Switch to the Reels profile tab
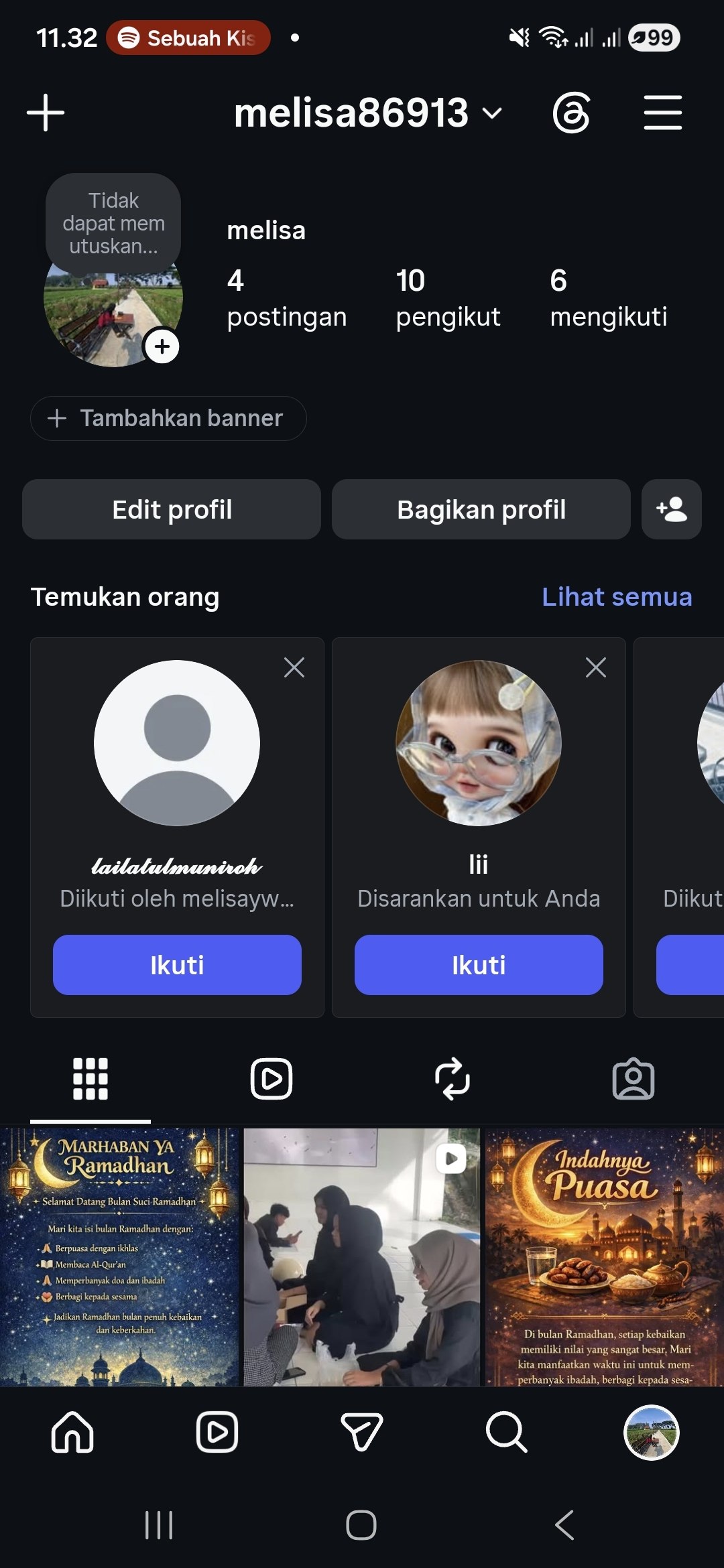This screenshot has width=724, height=1568. pyautogui.click(x=271, y=1079)
